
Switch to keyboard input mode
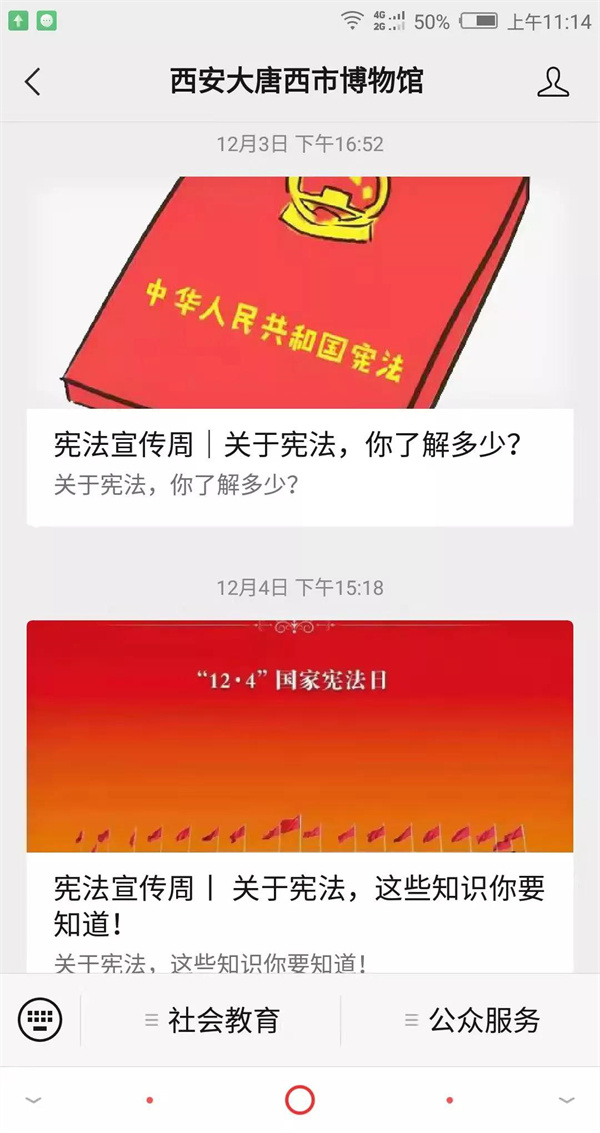40,1020
